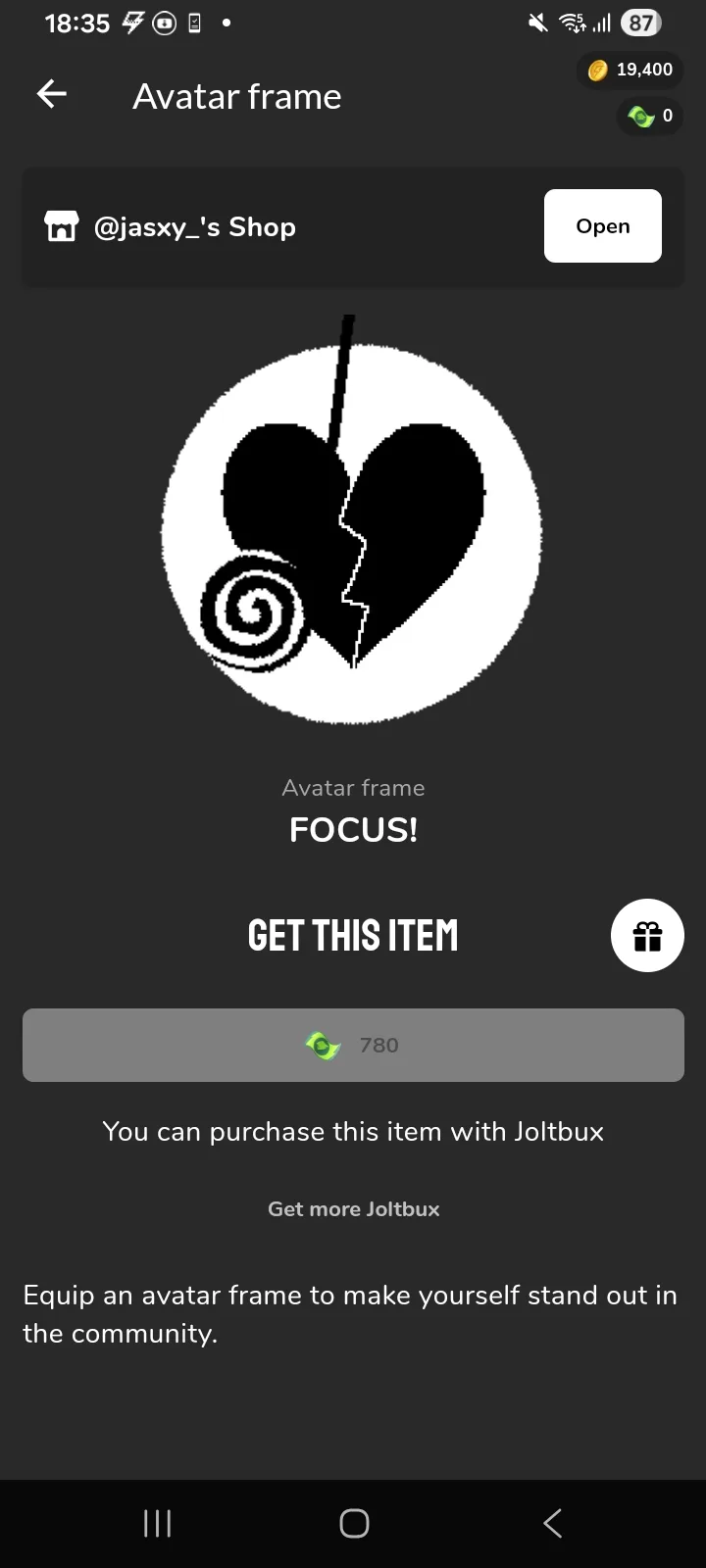View the Joltbux balance chip
Viewport: 706px width, 1568px height.
coord(650,117)
